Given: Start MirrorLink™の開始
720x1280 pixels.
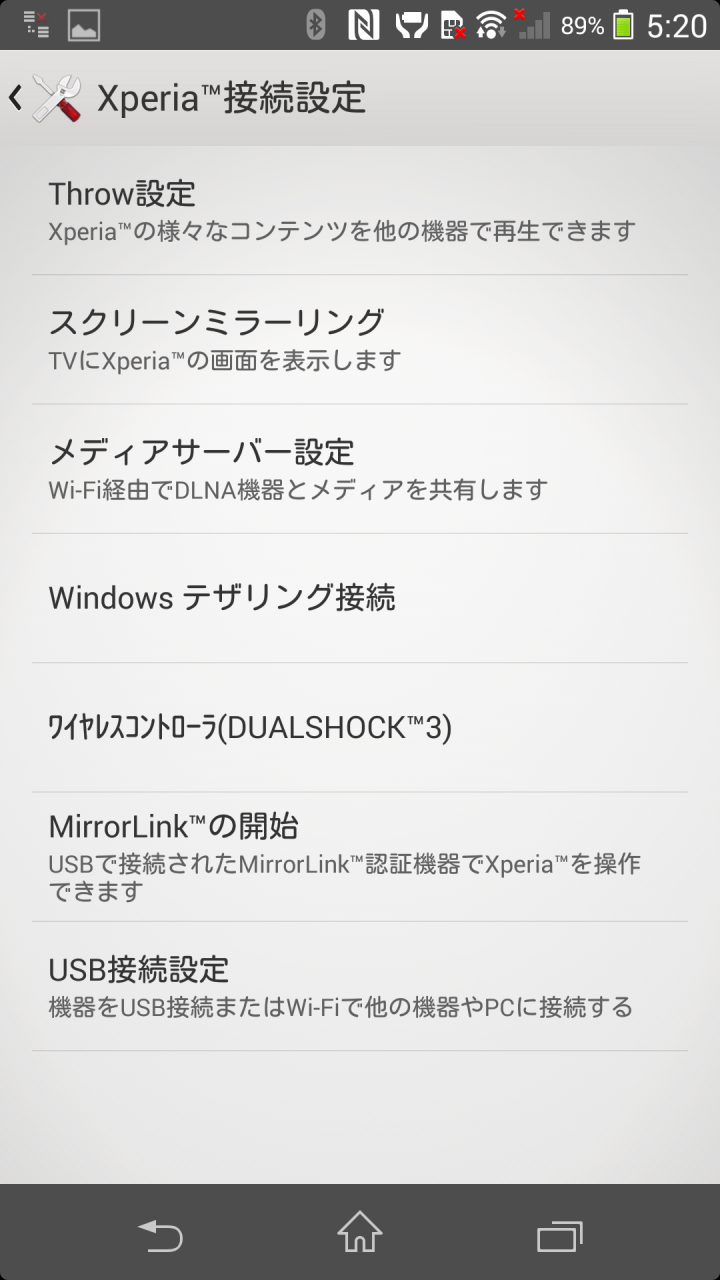Looking at the screenshot, I should point(360,857).
